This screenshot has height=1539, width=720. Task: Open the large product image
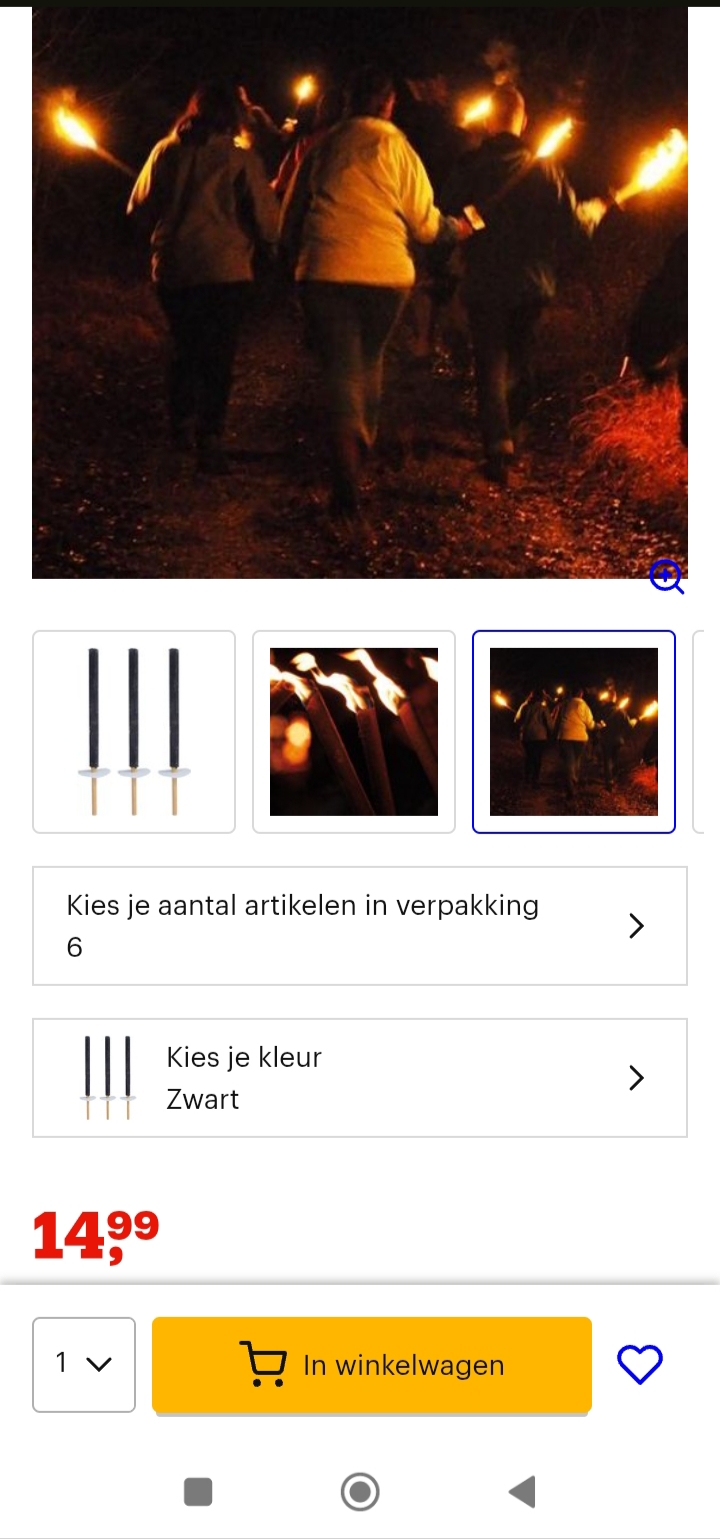(x=360, y=293)
